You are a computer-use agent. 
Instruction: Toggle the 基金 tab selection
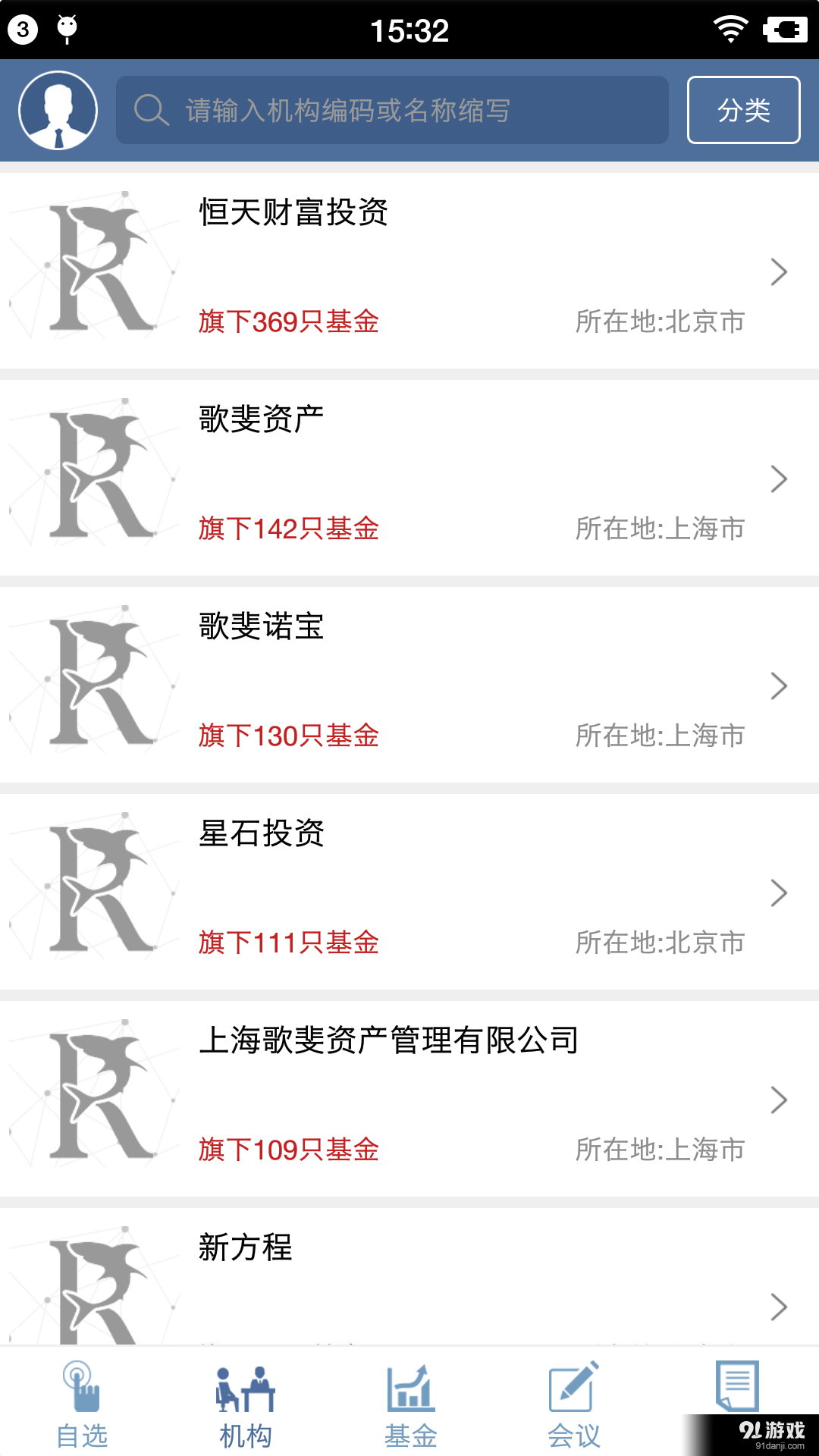(409, 1410)
